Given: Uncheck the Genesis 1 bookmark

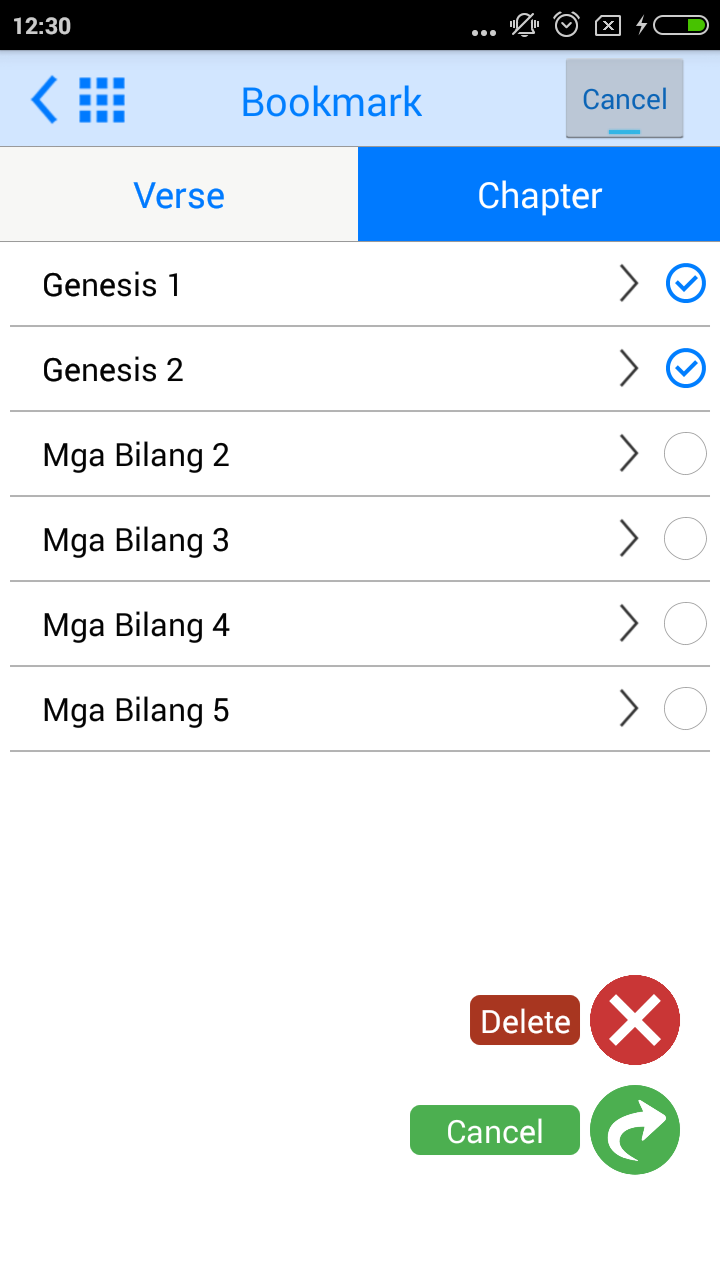Looking at the screenshot, I should pos(686,283).
